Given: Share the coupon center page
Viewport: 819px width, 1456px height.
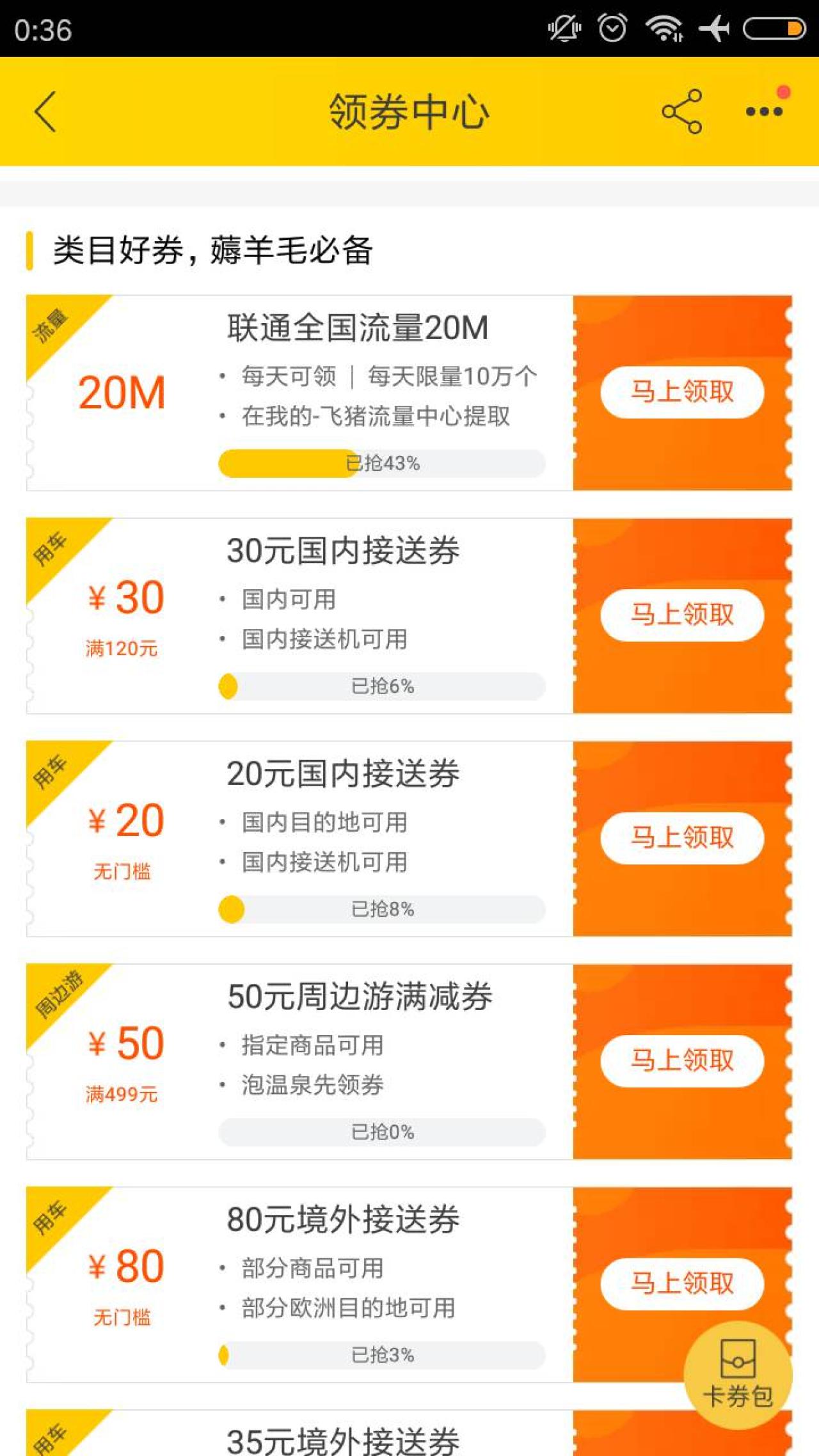Looking at the screenshot, I should (682, 112).
